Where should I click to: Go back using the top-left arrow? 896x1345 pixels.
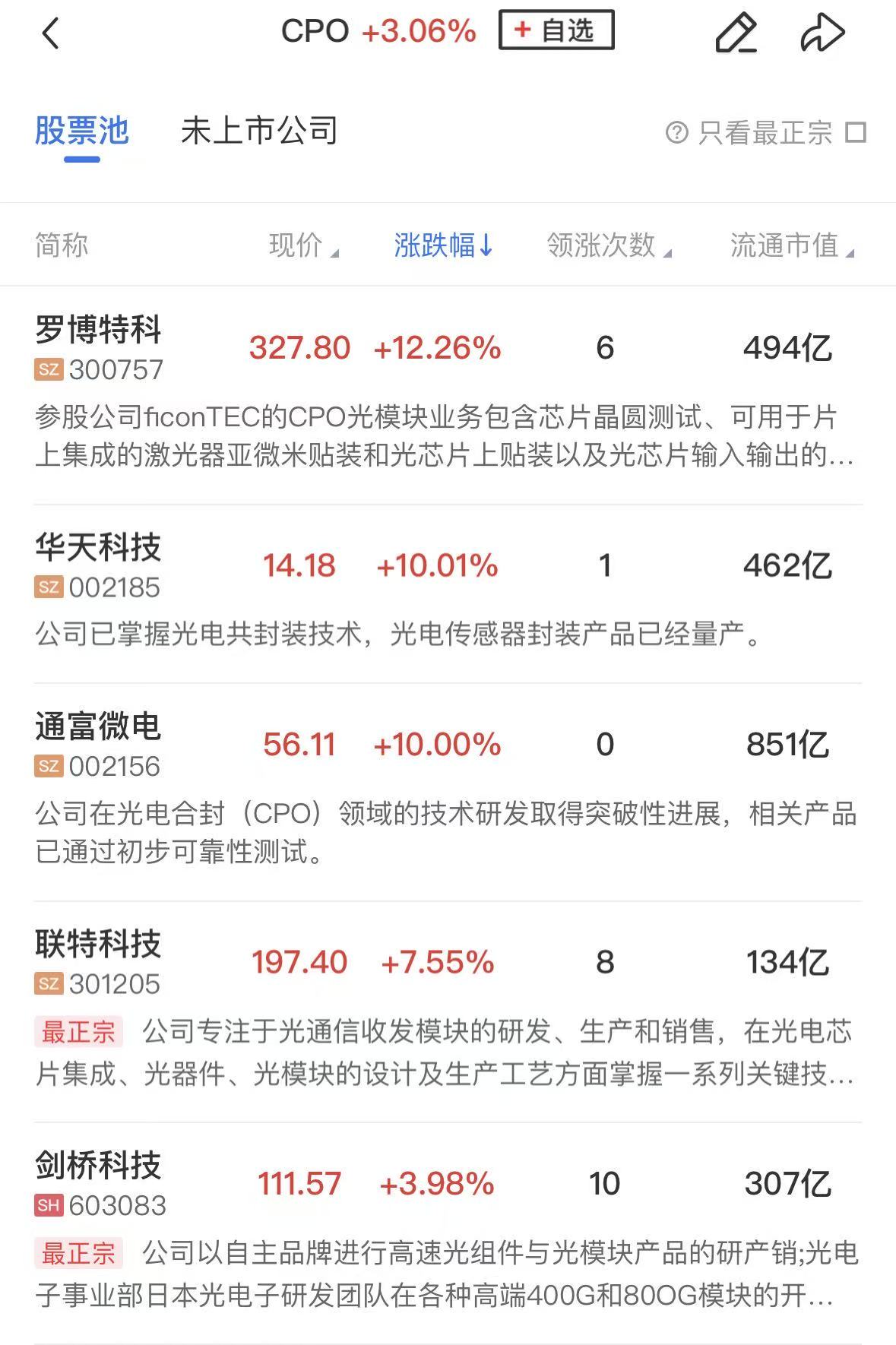click(x=50, y=33)
